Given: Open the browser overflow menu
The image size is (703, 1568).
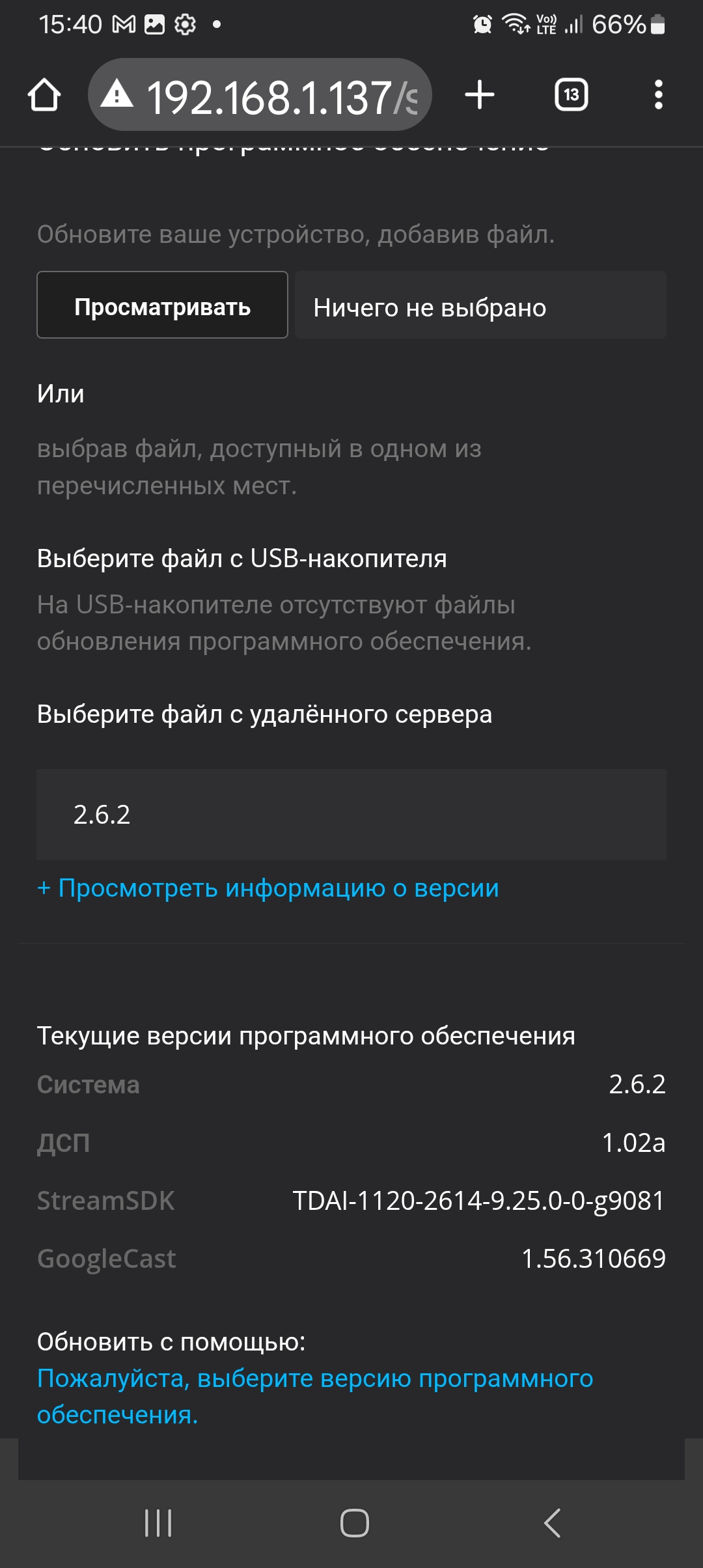Looking at the screenshot, I should point(658,95).
